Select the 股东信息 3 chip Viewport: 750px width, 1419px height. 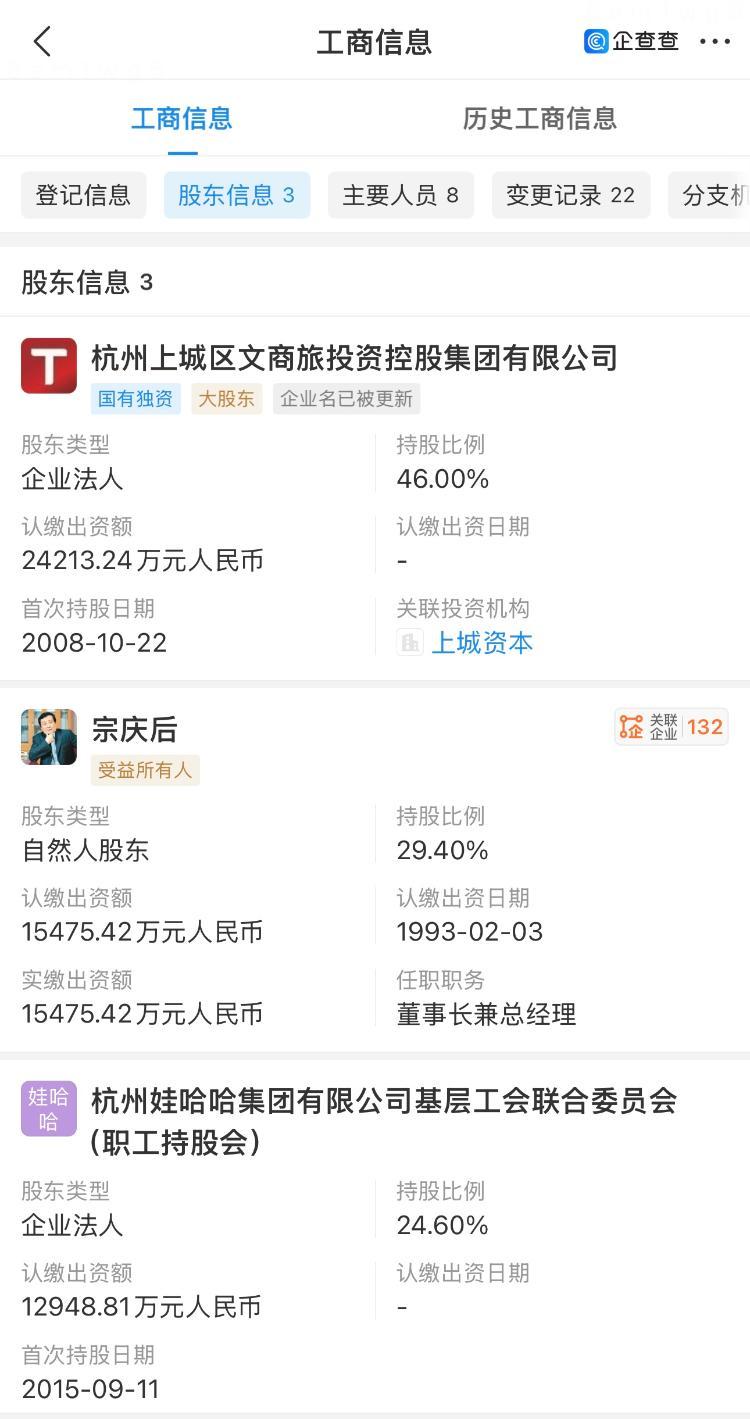(237, 195)
